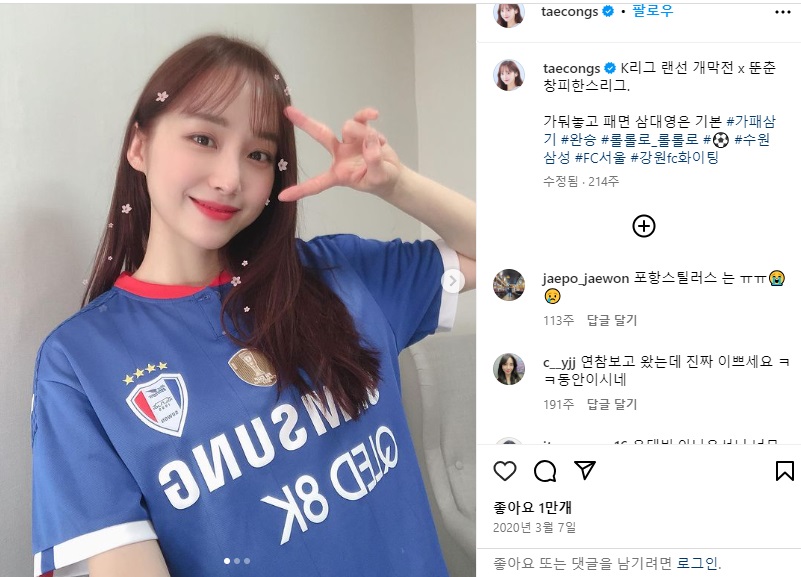Open hashtag #FC서울
Viewport: 801px width, 577px height.
605,158
